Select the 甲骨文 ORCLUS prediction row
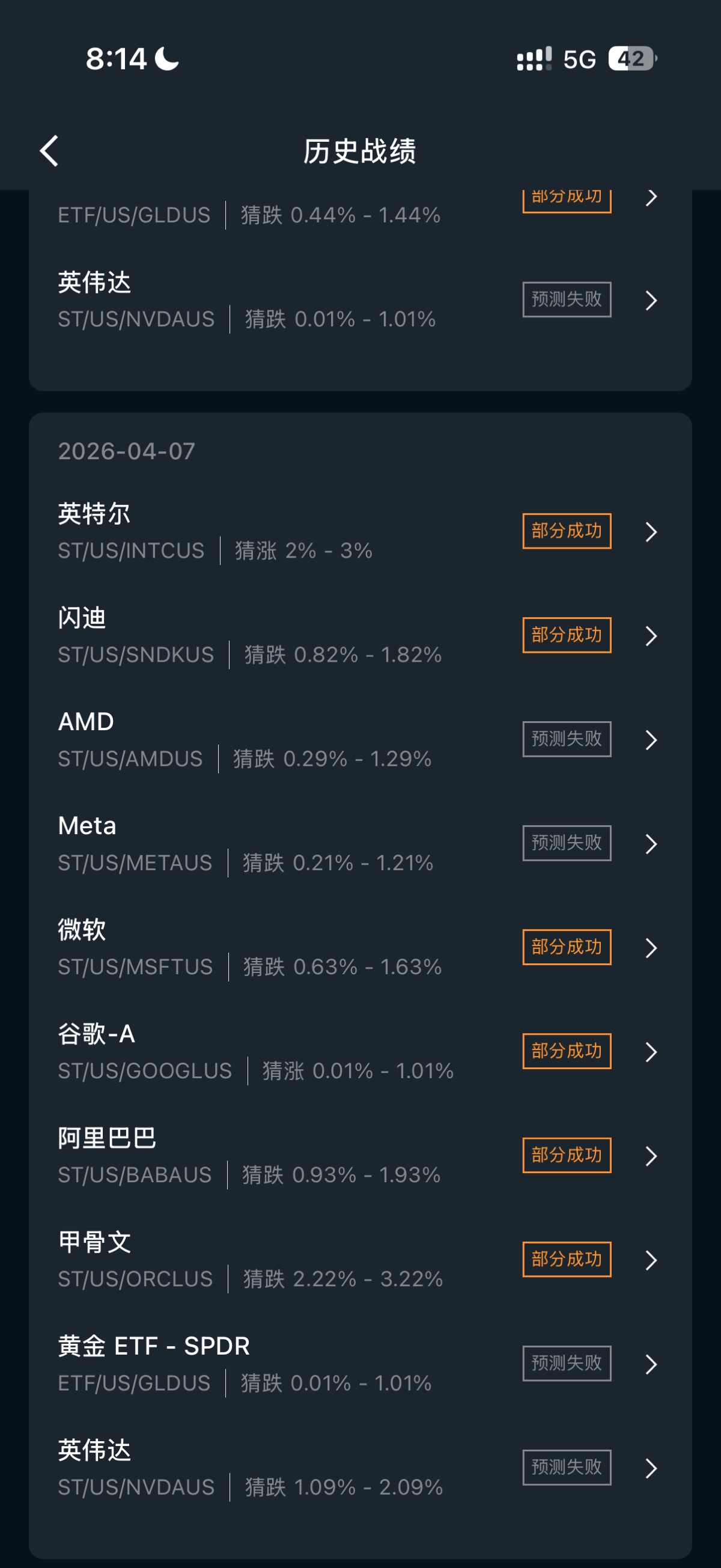This screenshot has width=721, height=1568. [x=359, y=1260]
